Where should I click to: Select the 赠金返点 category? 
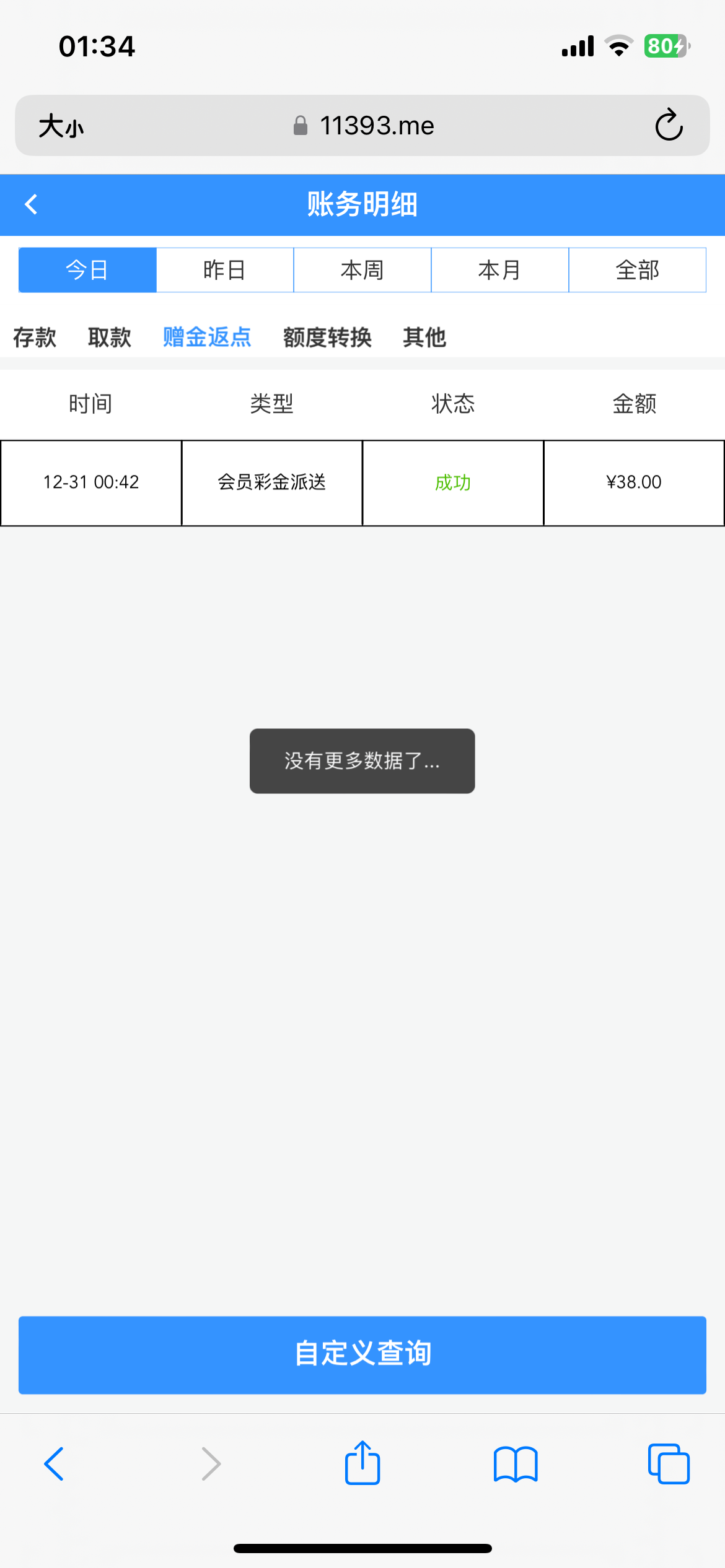[x=207, y=338]
